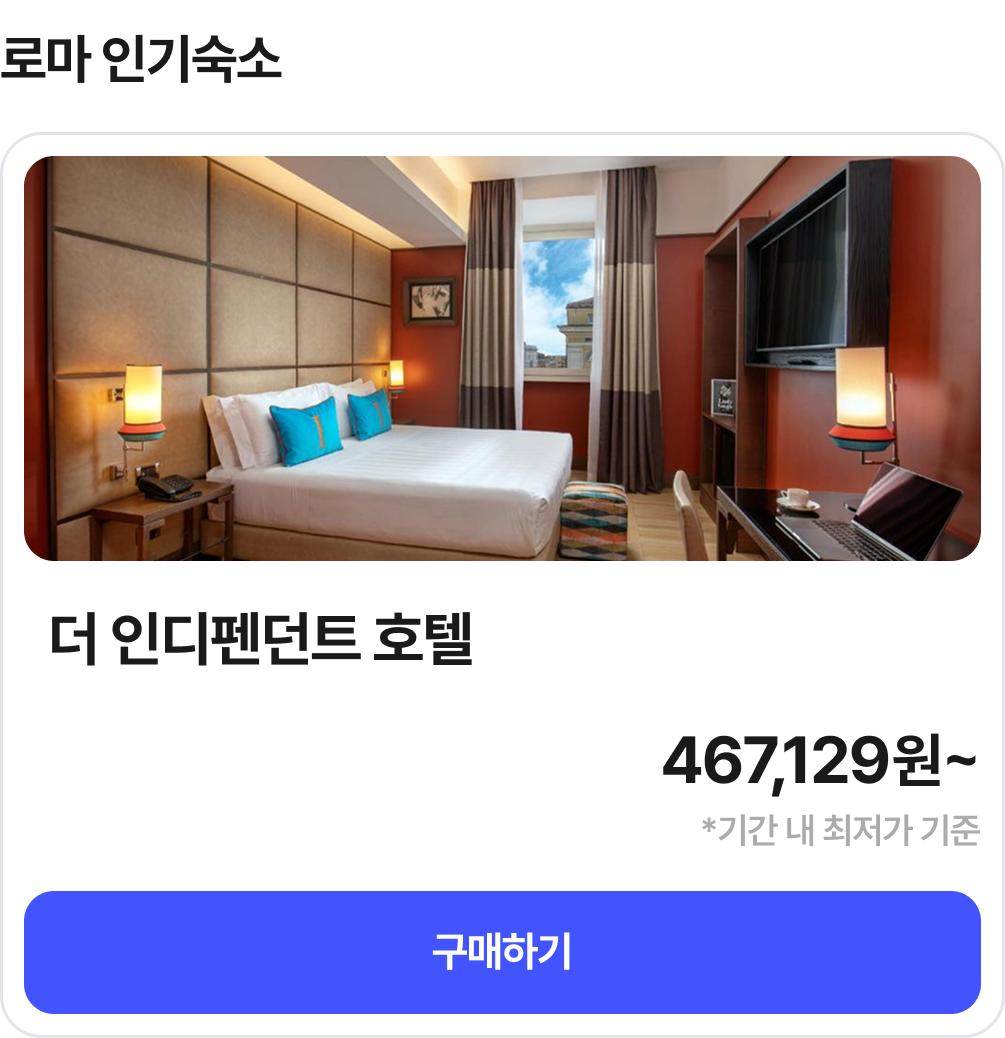Open the 더 인디펜던트 호텔 room photo card
Screen dimensions: 1005x1038
502,358
